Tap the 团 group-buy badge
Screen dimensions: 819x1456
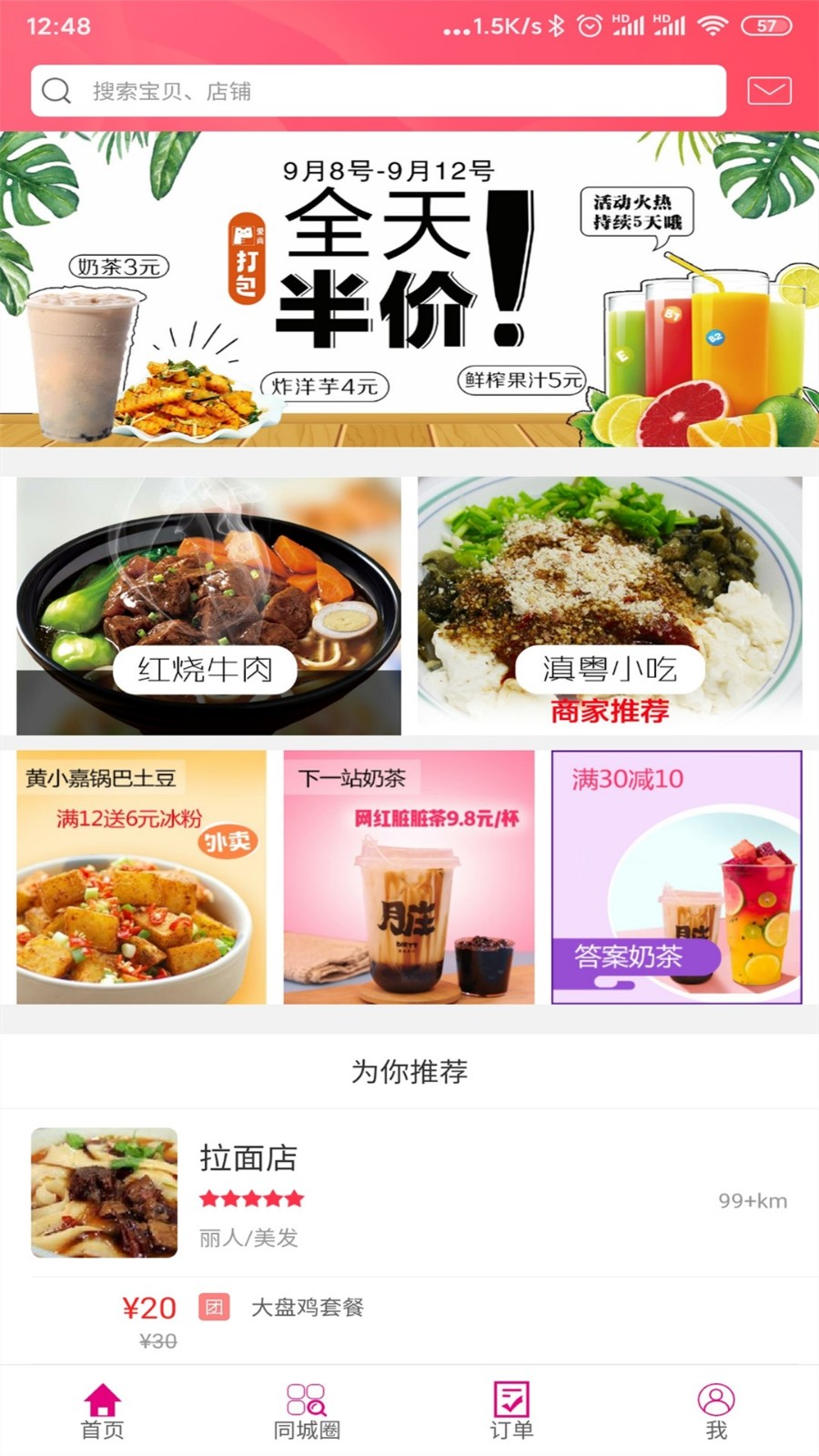pyautogui.click(x=211, y=1309)
